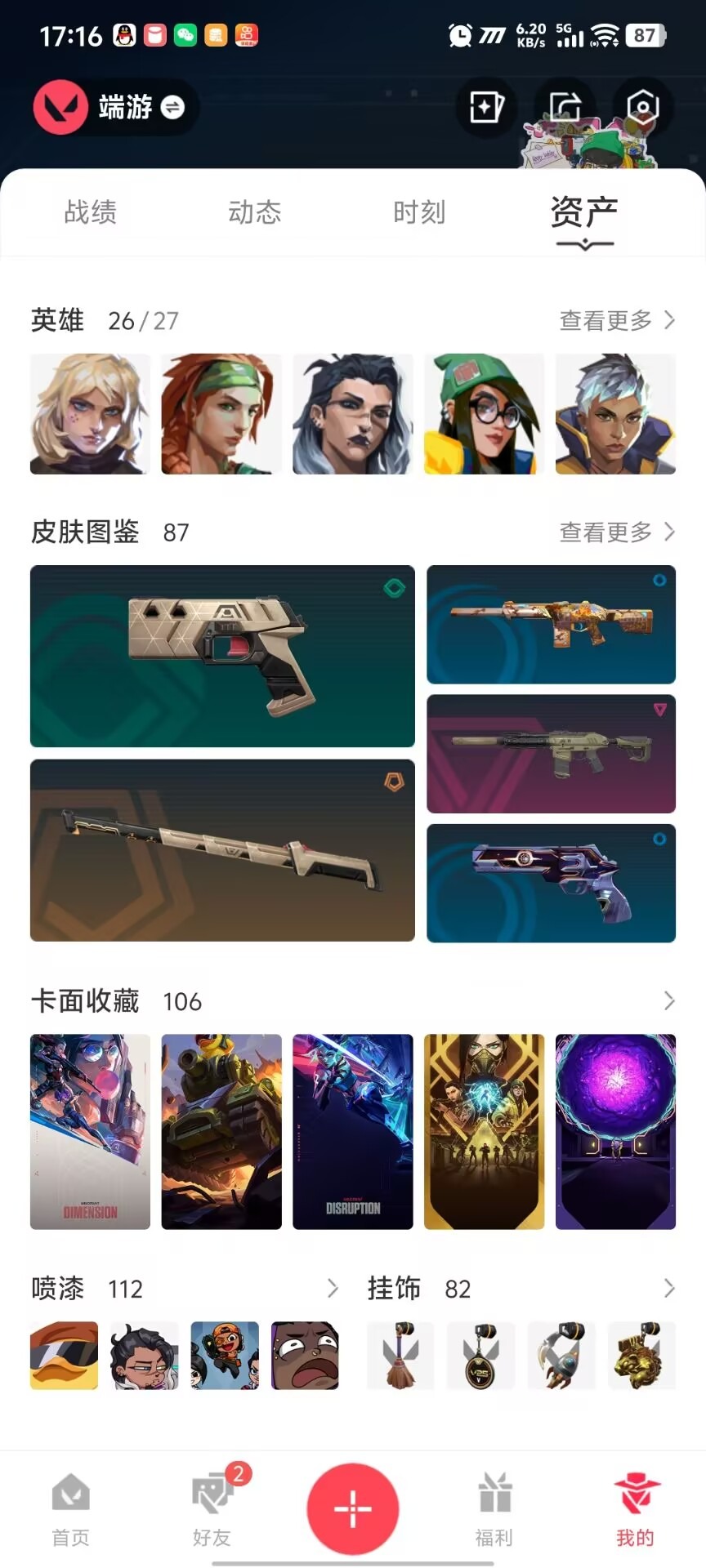This screenshot has height=1568, width=706.
Task: Open the beige pistol skin card
Action: (x=222, y=656)
